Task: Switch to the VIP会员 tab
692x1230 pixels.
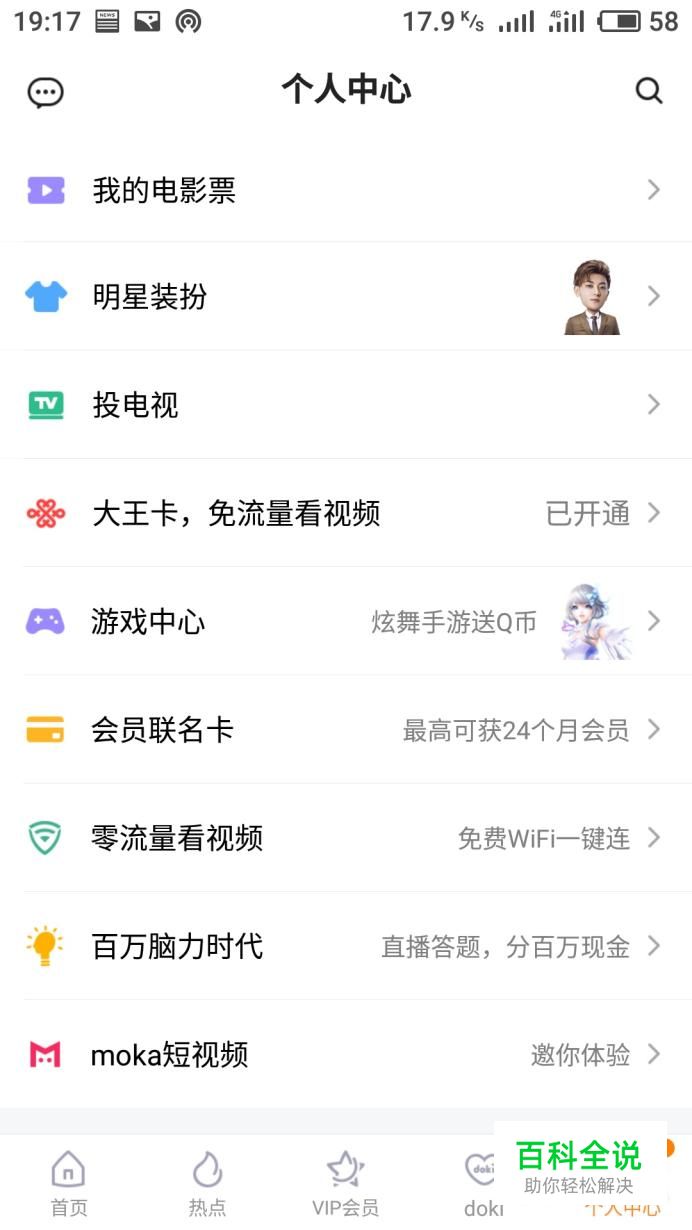Action: click(x=345, y=1182)
